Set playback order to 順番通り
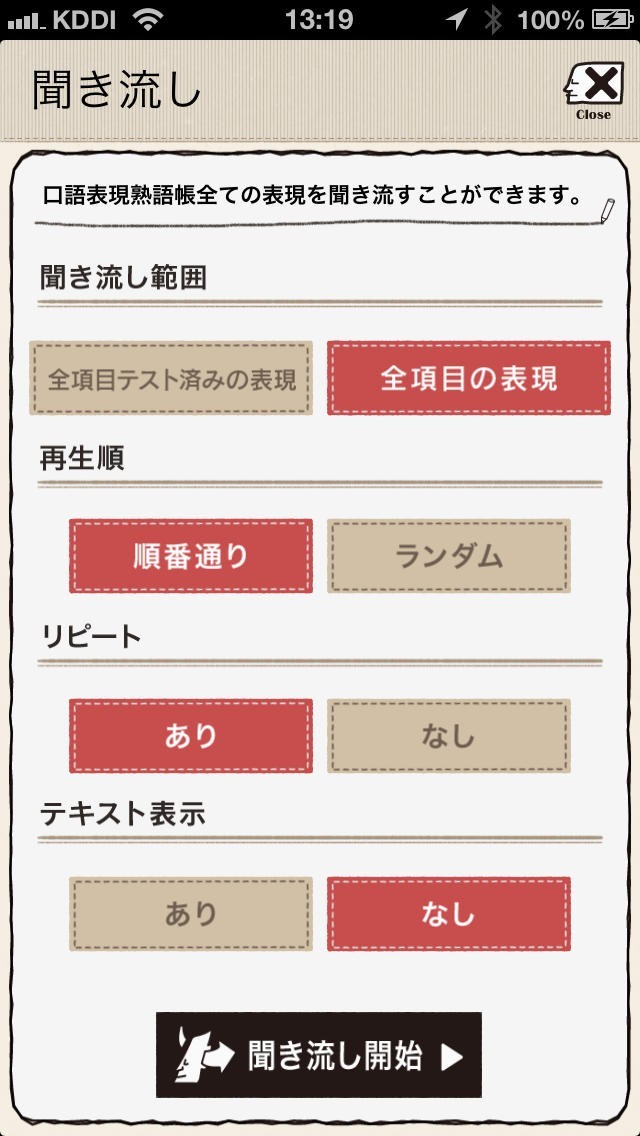The image size is (640, 1136). pyautogui.click(x=190, y=556)
